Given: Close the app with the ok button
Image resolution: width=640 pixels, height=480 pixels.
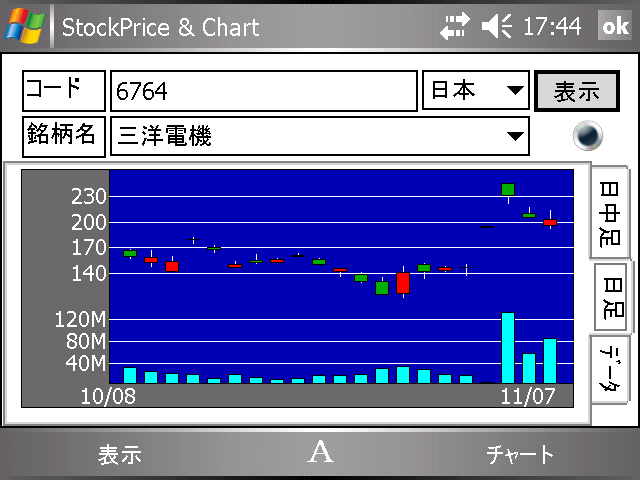Looking at the screenshot, I should pos(613,27).
